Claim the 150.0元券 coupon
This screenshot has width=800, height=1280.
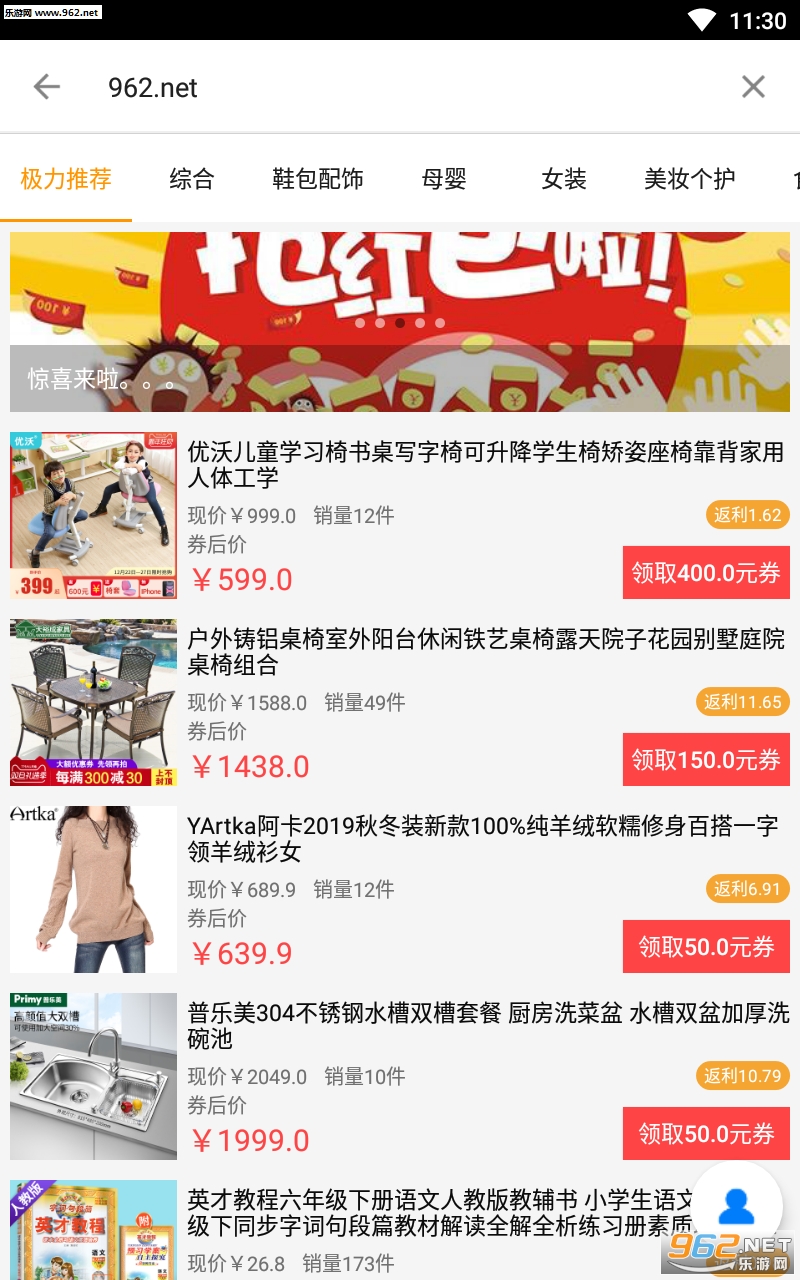[x=706, y=760]
